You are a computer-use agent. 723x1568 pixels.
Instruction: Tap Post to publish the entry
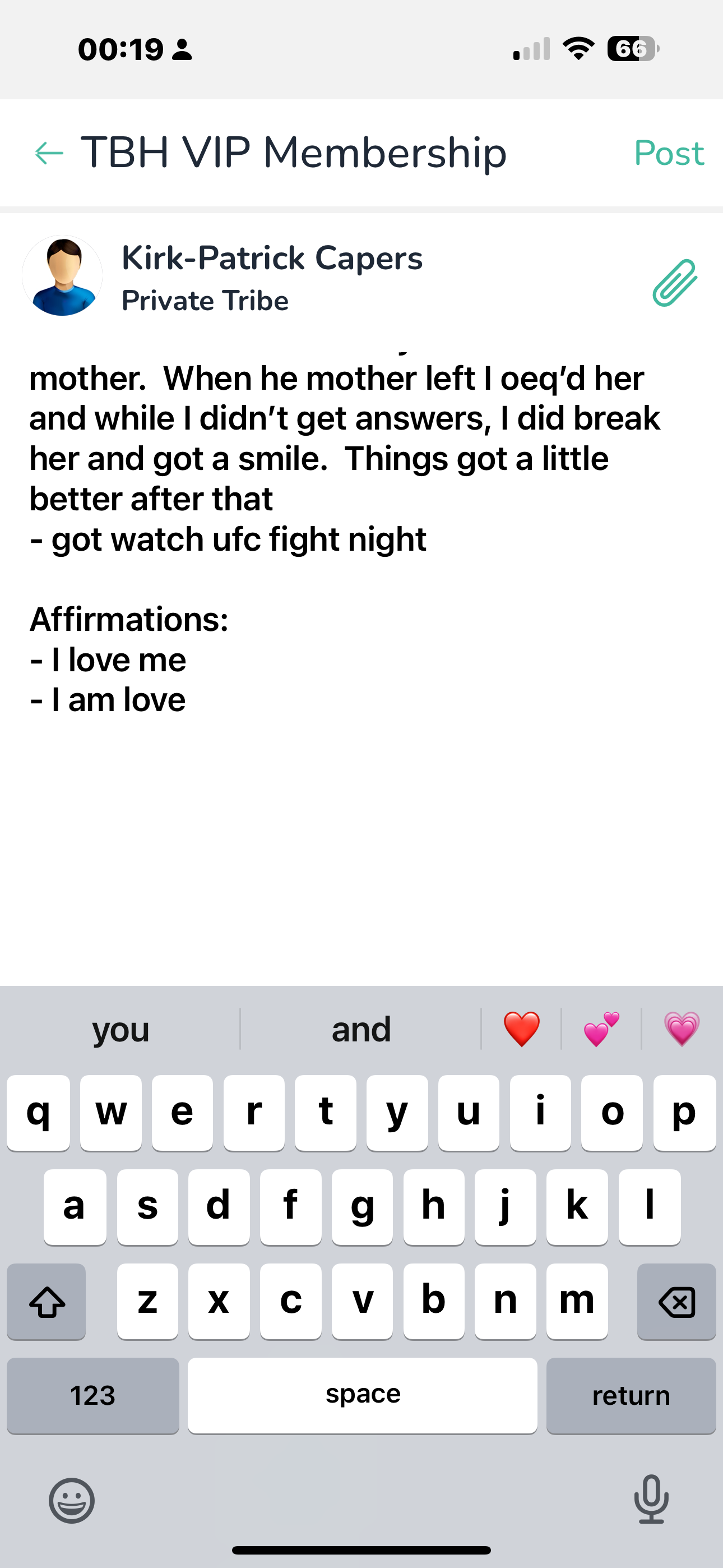pyautogui.click(x=668, y=153)
